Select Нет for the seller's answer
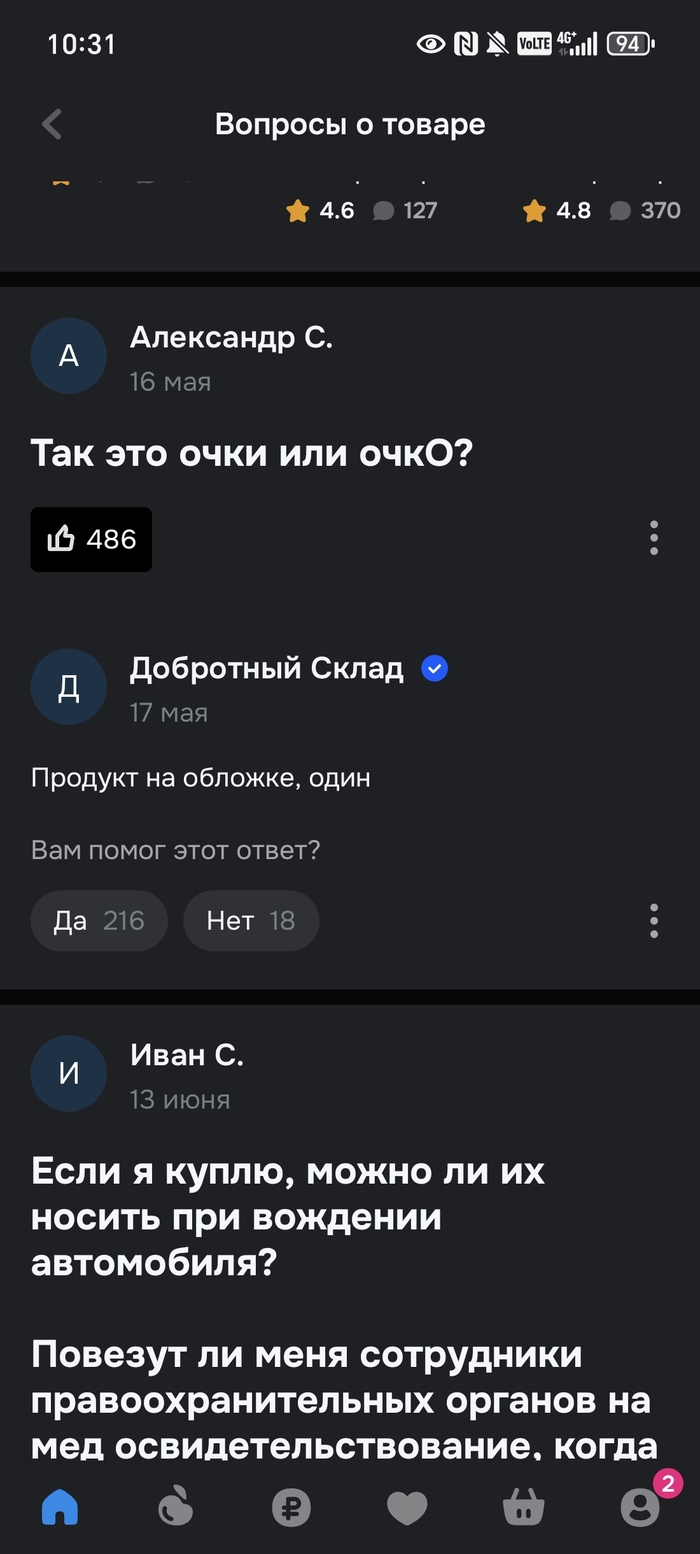This screenshot has width=700, height=1554. coord(251,920)
